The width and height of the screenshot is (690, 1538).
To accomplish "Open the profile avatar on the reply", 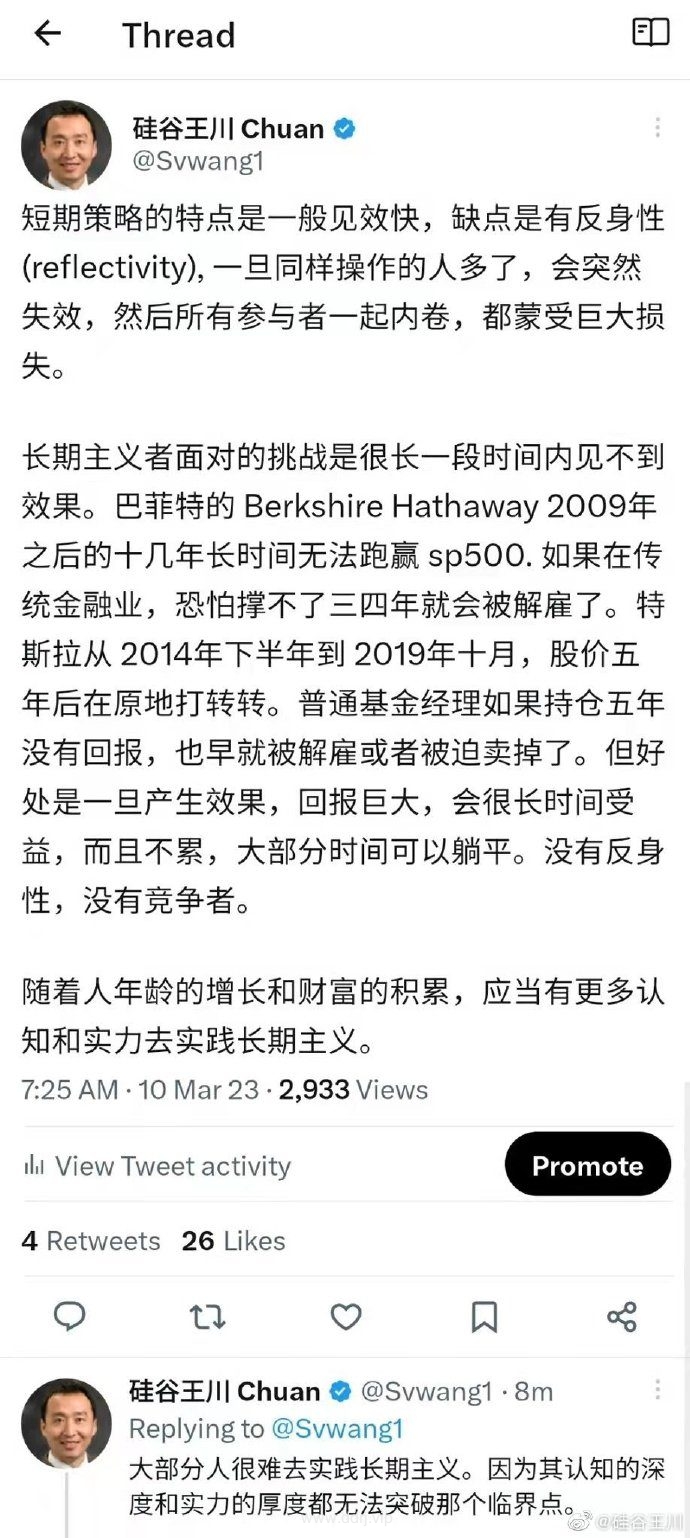I will click(x=66, y=1423).
